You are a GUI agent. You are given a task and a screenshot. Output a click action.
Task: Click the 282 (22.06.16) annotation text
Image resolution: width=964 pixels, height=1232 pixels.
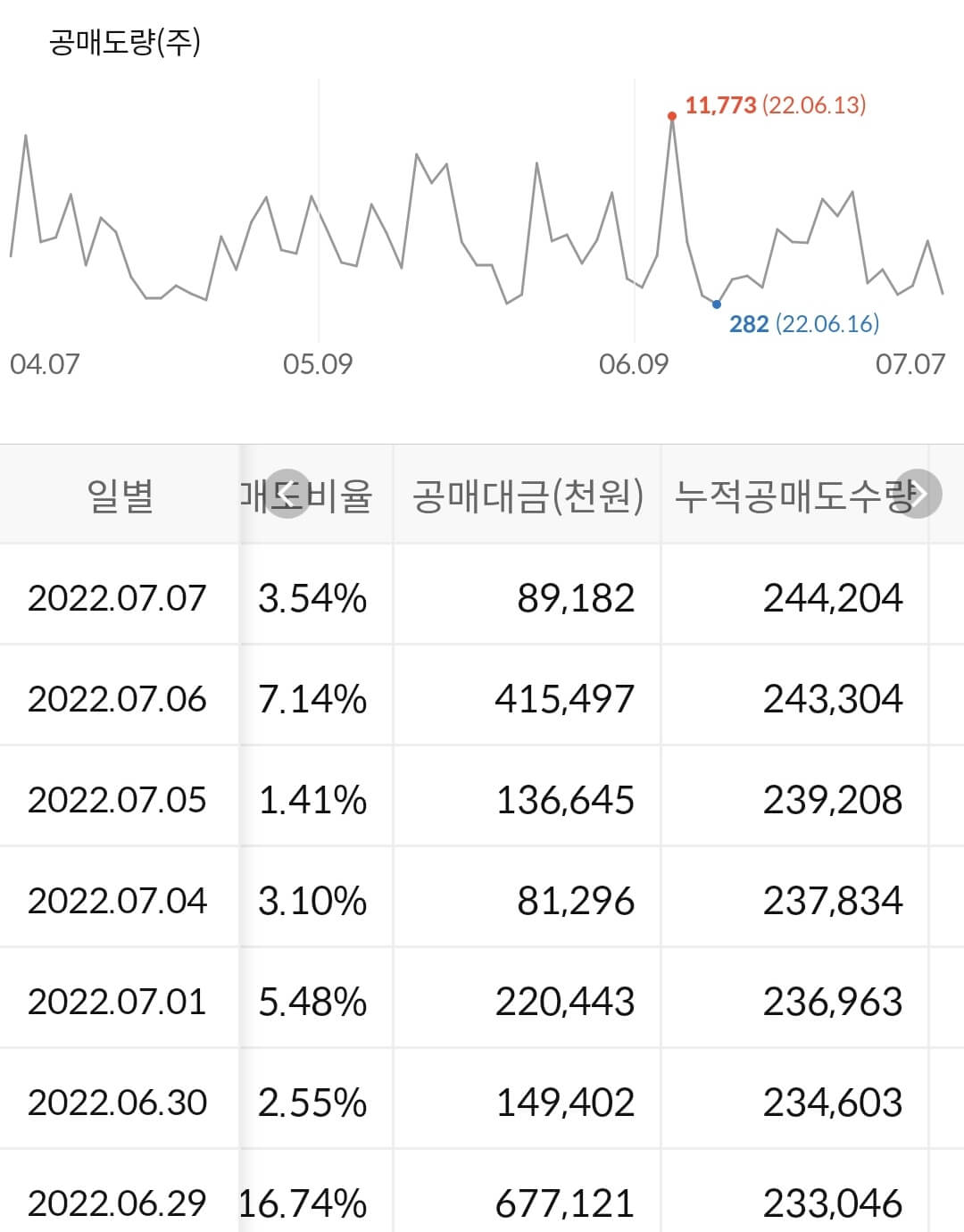point(802,325)
